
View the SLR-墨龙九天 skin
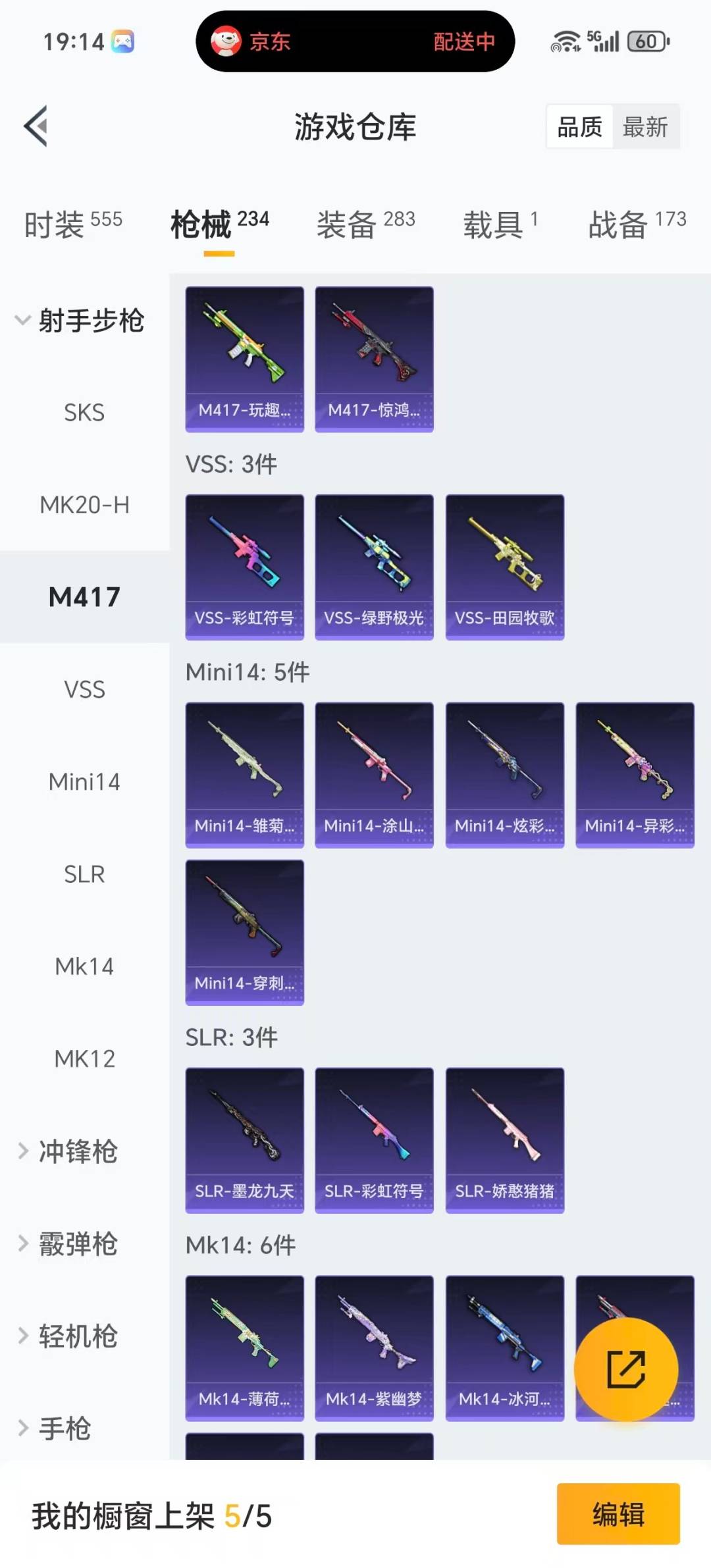coord(244,1140)
